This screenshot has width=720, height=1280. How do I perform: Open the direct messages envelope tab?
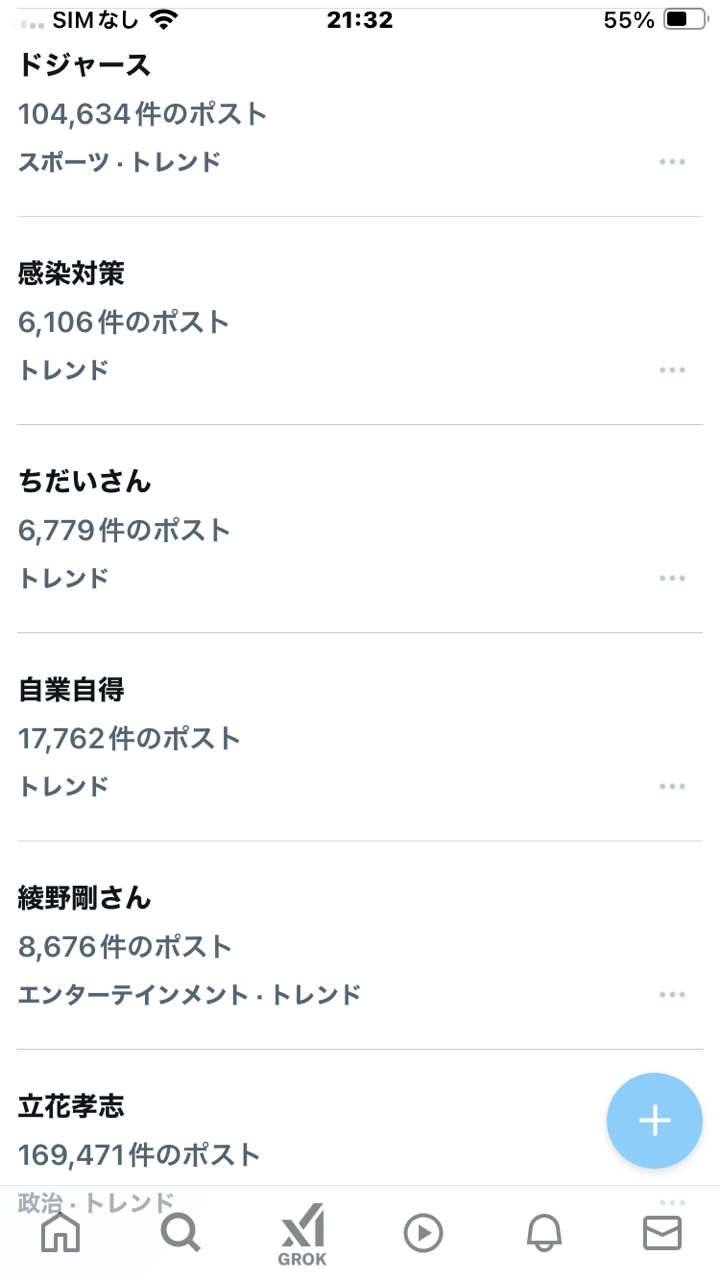(x=662, y=1233)
